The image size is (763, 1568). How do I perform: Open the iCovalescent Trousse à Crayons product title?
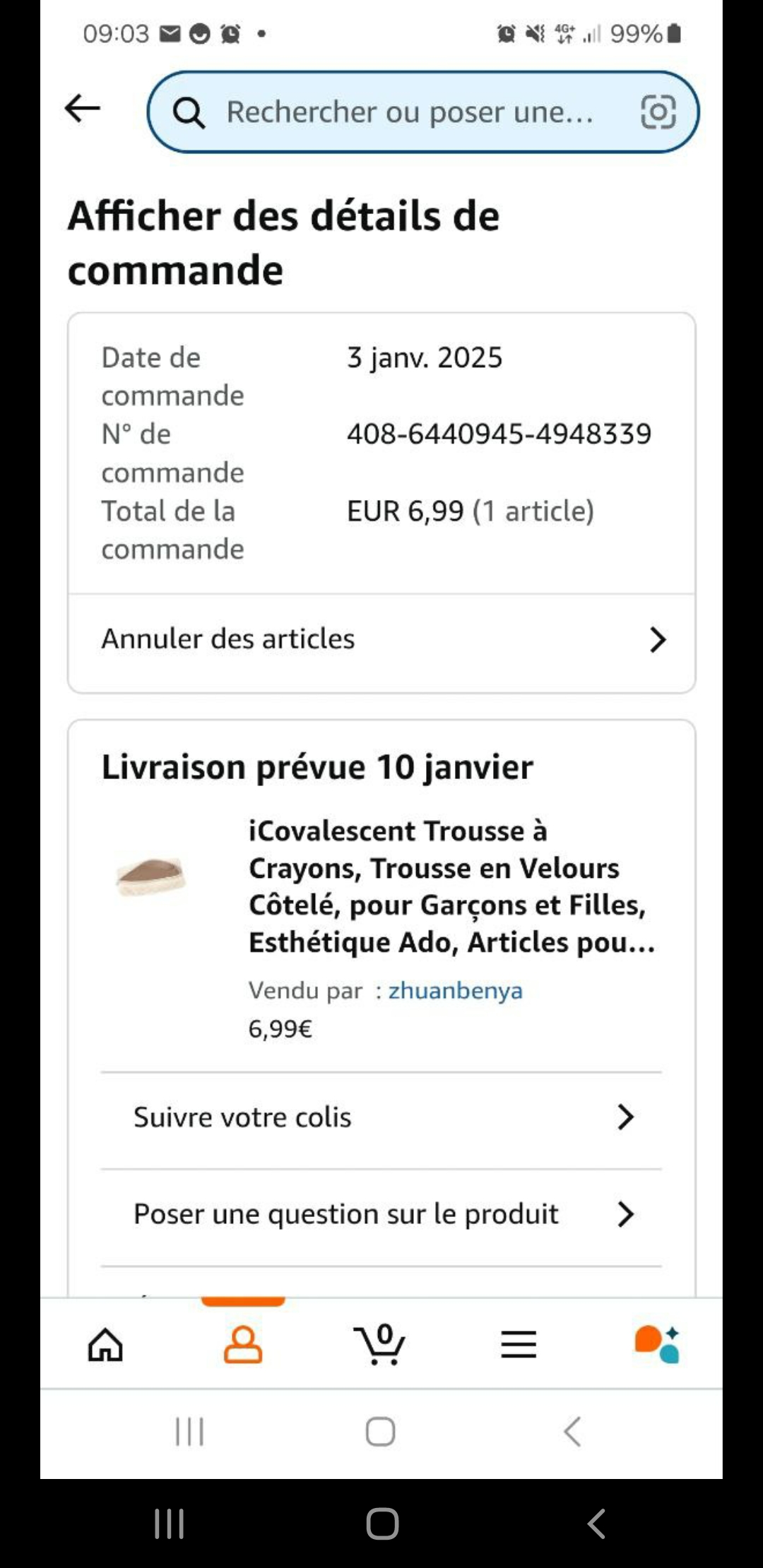tap(452, 886)
